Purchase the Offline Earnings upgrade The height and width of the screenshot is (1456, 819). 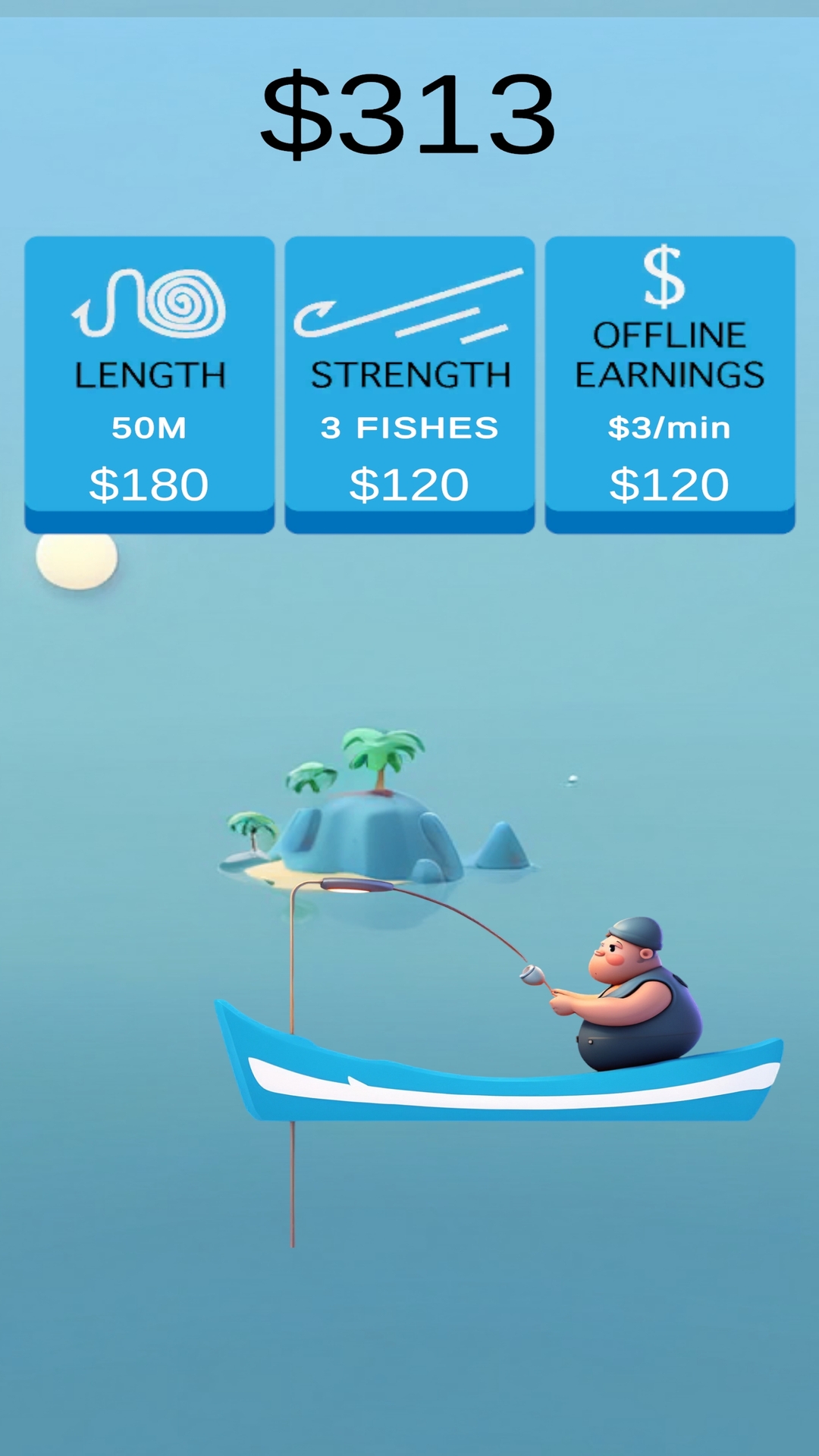(x=670, y=383)
